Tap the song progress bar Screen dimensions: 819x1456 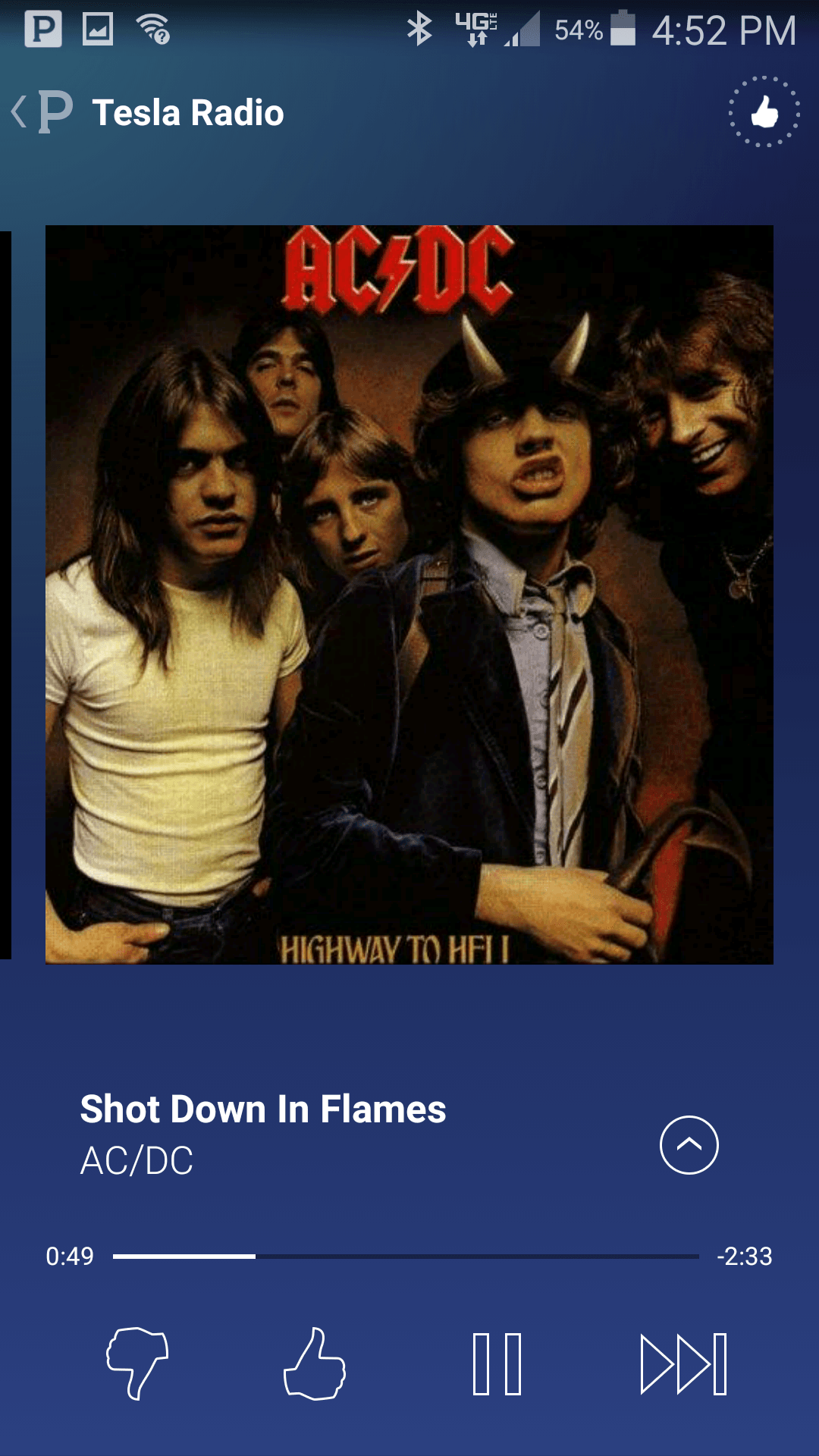pos(406,1257)
